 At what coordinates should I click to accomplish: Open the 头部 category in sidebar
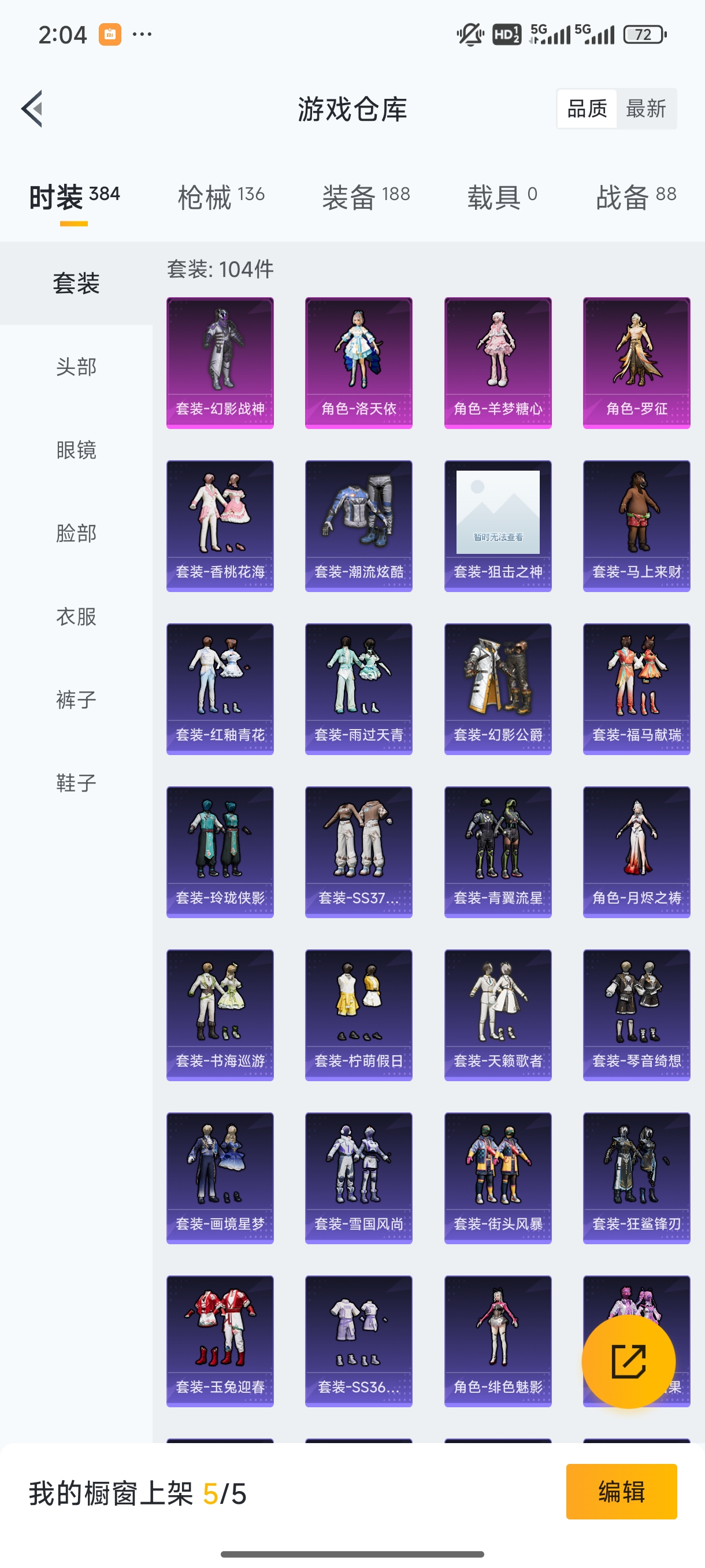(x=76, y=367)
